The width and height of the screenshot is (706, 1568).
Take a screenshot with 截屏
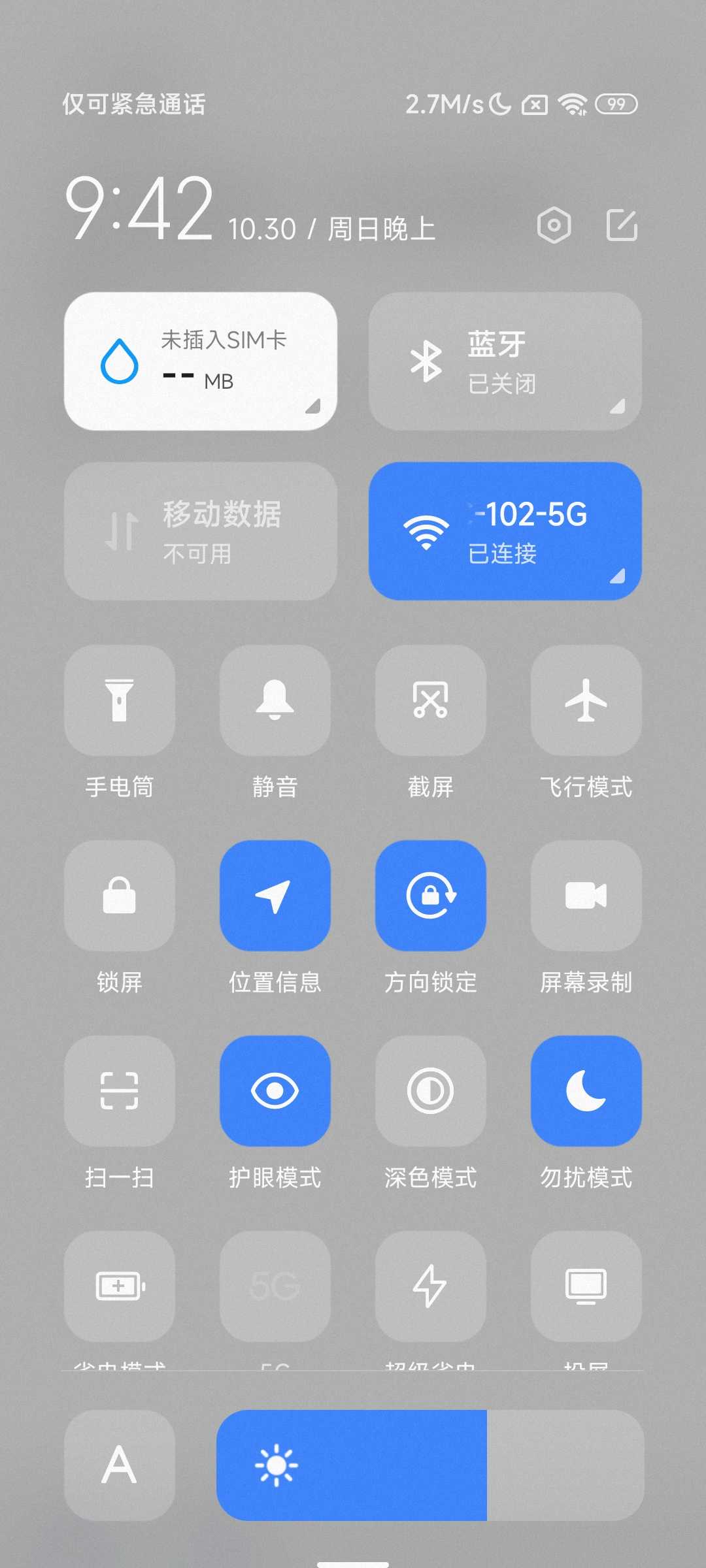click(431, 700)
